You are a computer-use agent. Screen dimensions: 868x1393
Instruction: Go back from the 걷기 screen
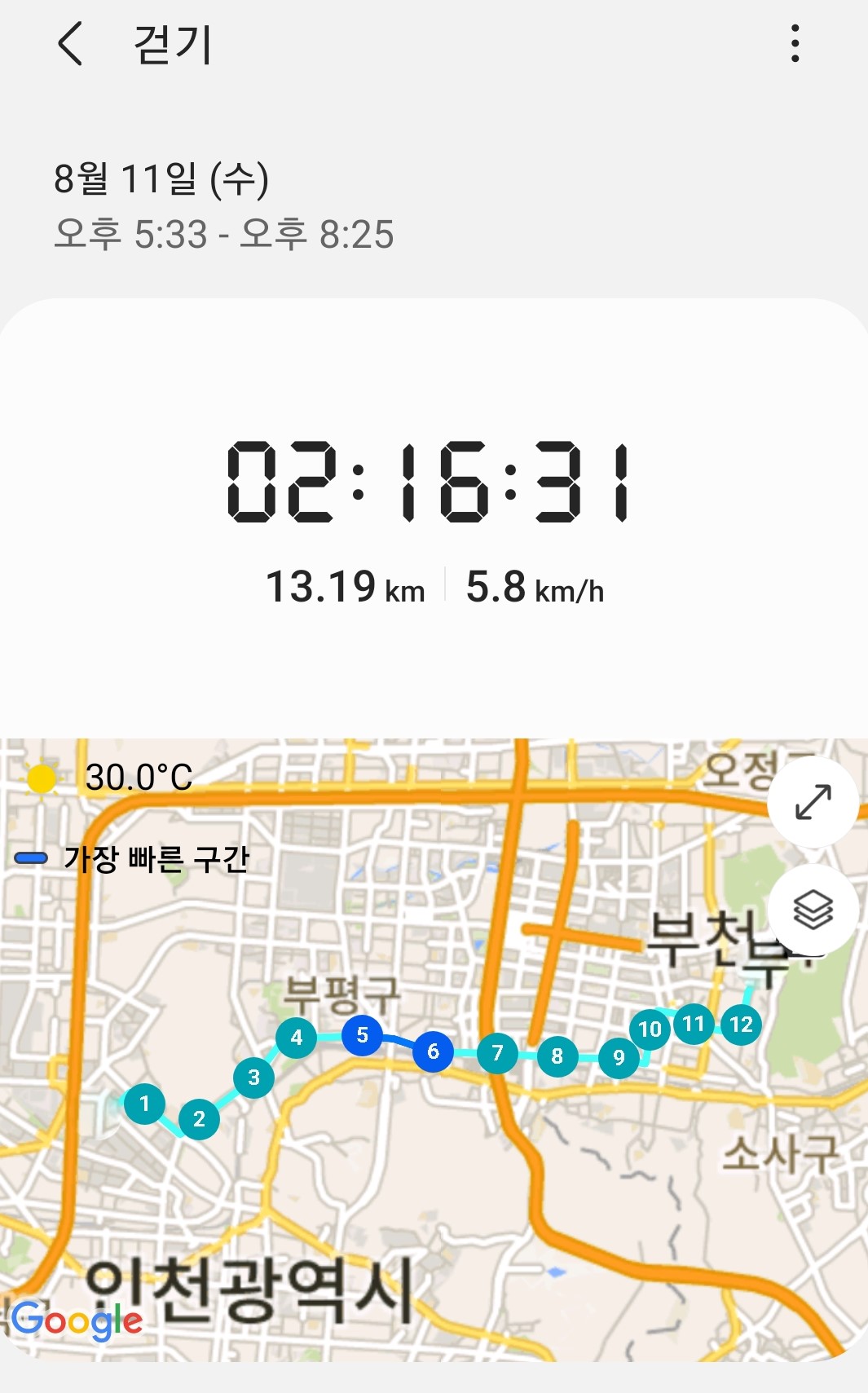pyautogui.click(x=70, y=43)
